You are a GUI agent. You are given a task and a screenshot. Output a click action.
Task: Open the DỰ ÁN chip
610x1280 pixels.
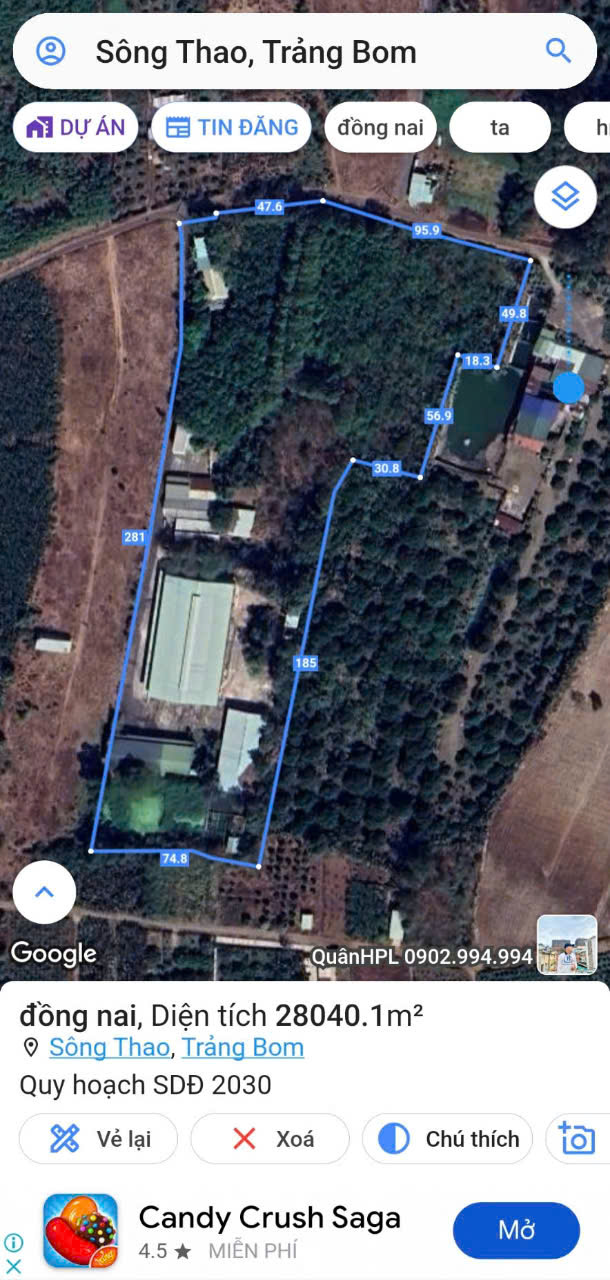76,127
